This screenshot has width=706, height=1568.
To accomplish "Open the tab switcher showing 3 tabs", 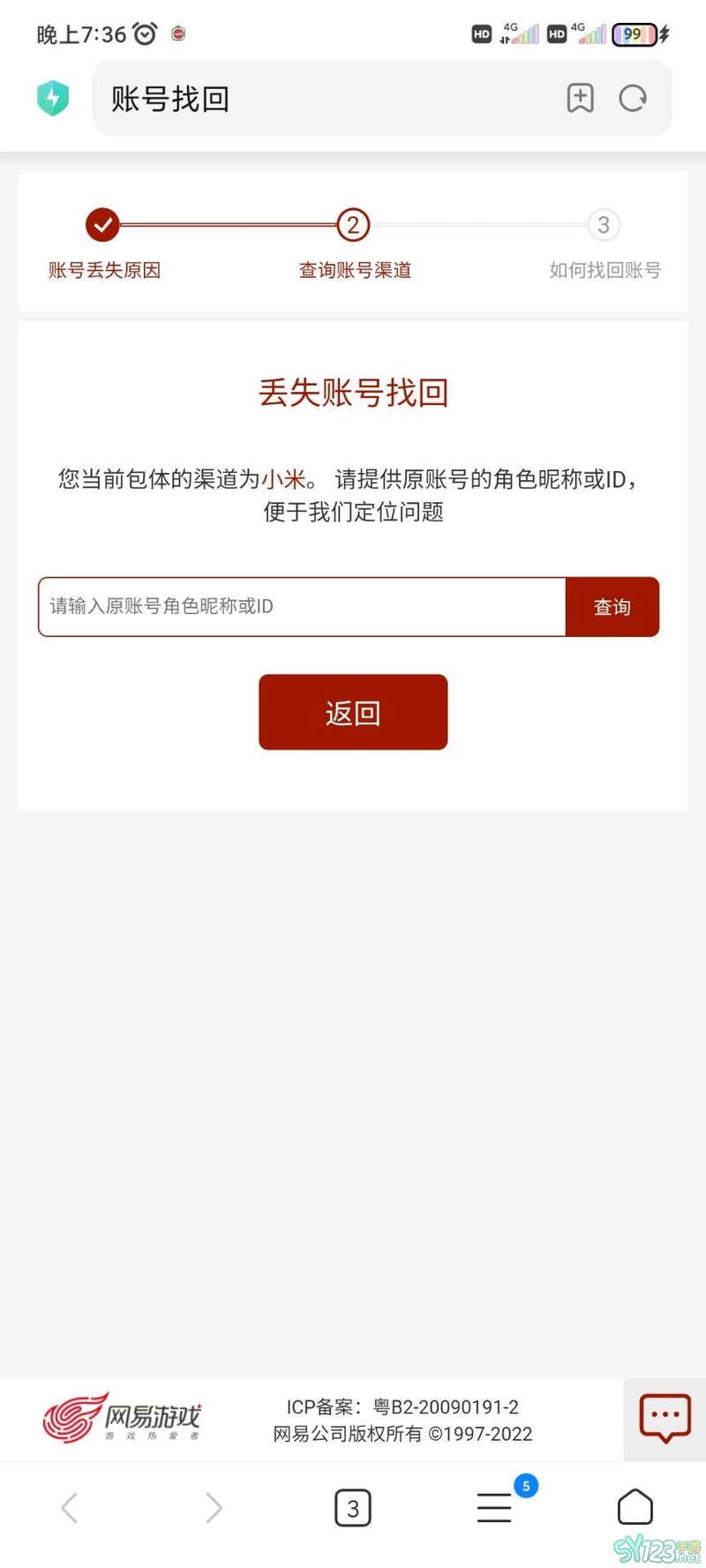I will click(x=353, y=1508).
